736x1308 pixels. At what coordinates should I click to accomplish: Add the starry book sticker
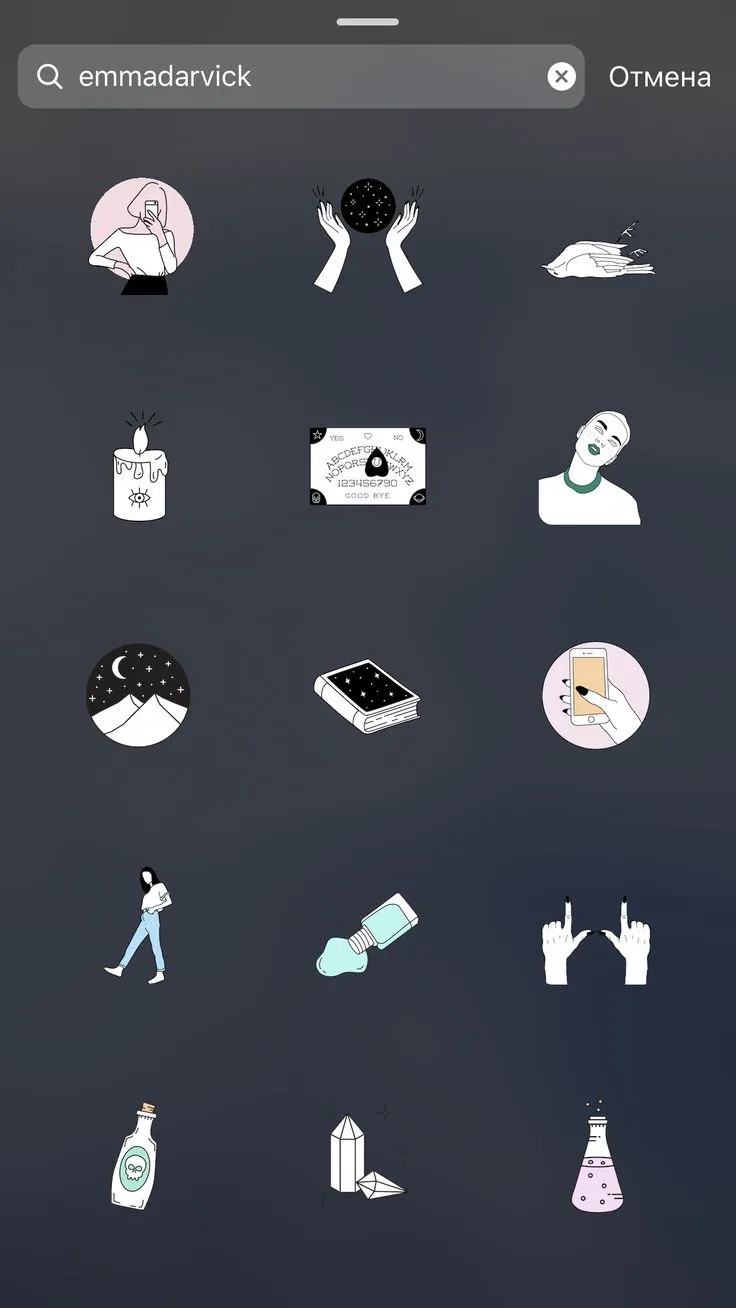(x=367, y=696)
